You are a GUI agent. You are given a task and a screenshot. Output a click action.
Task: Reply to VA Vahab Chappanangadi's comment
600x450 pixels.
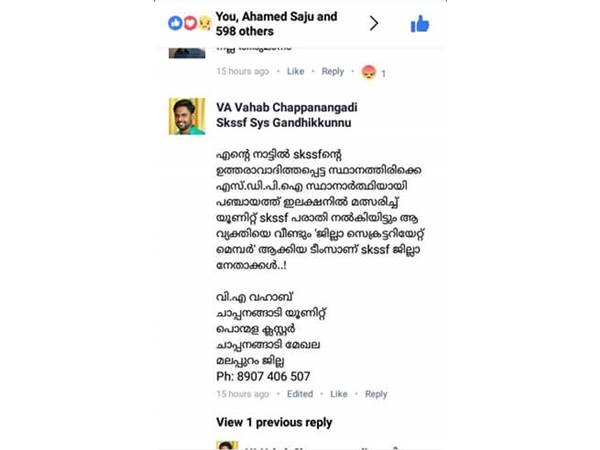(376, 394)
